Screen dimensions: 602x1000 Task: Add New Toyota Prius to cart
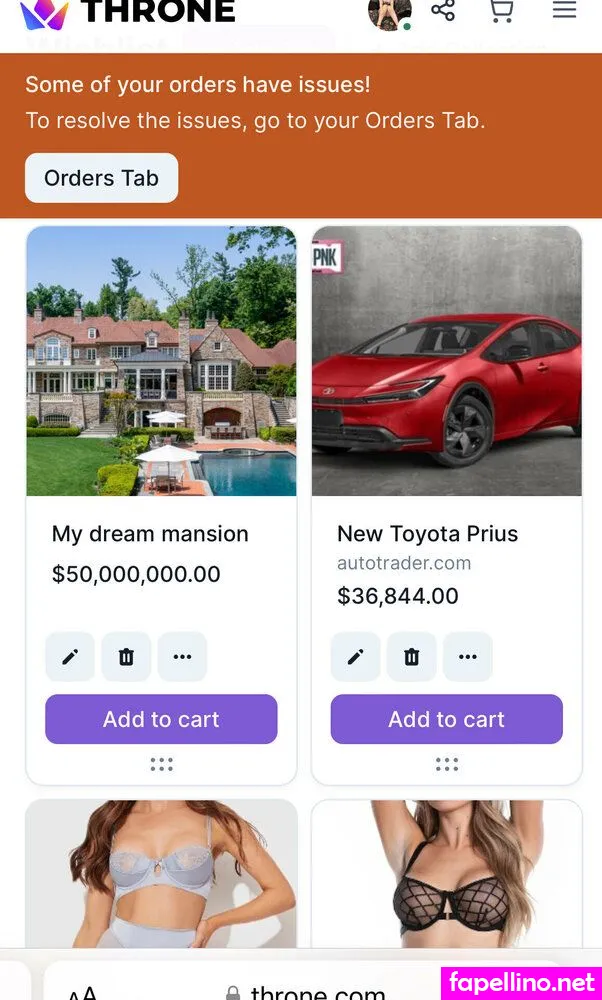pos(446,719)
